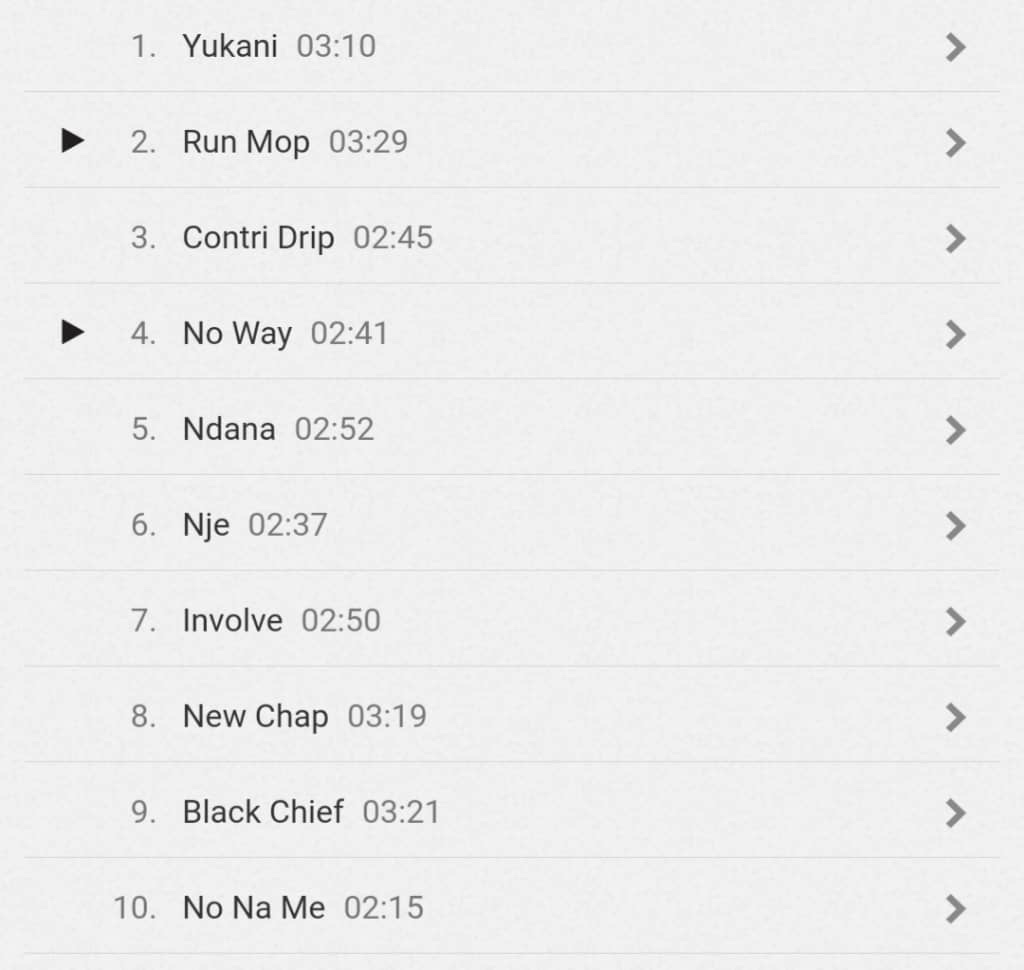Open track 10 No Na Me

254,908
